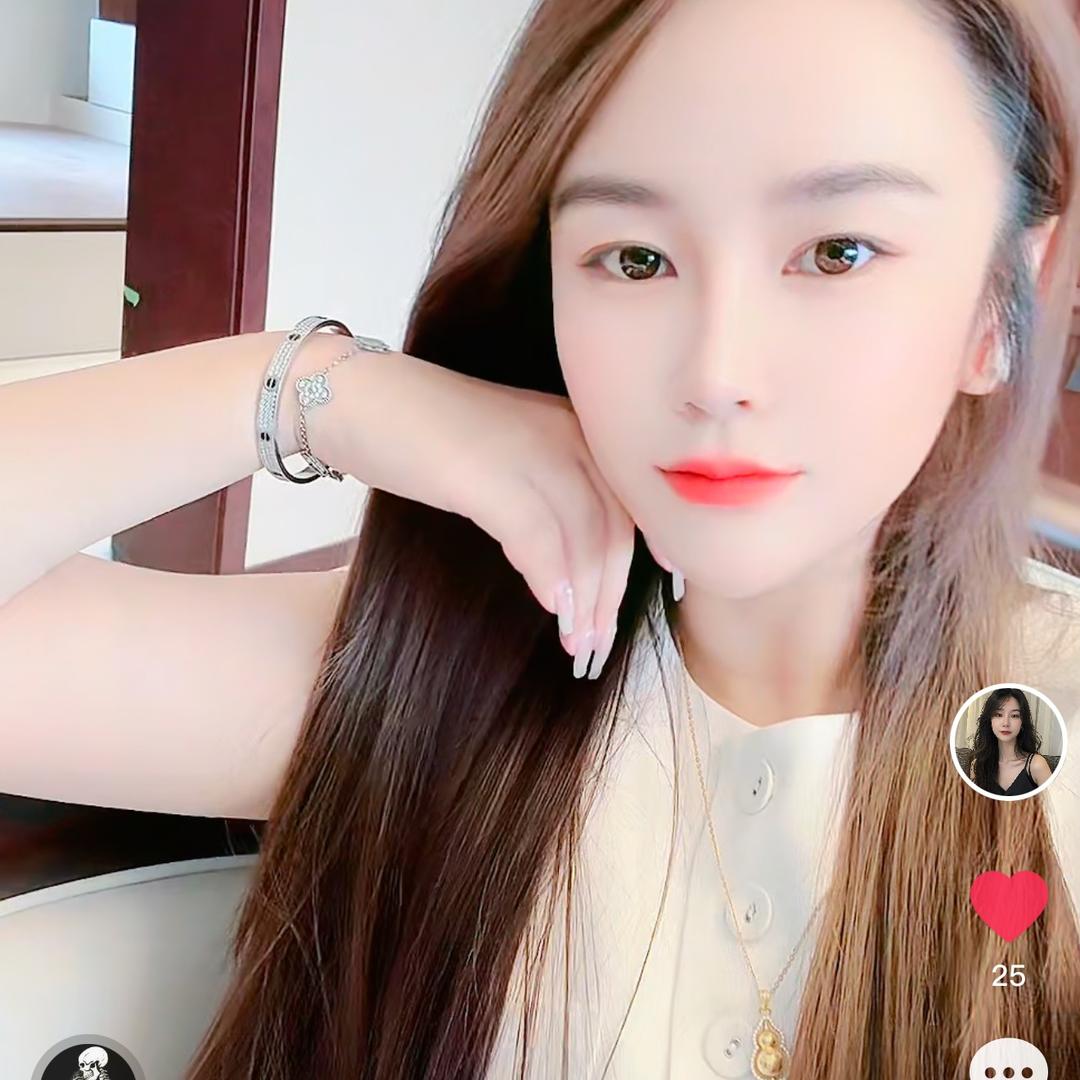Image resolution: width=1080 pixels, height=1080 pixels.
Task: Open the creator's profile avatar
Action: coord(1008,741)
